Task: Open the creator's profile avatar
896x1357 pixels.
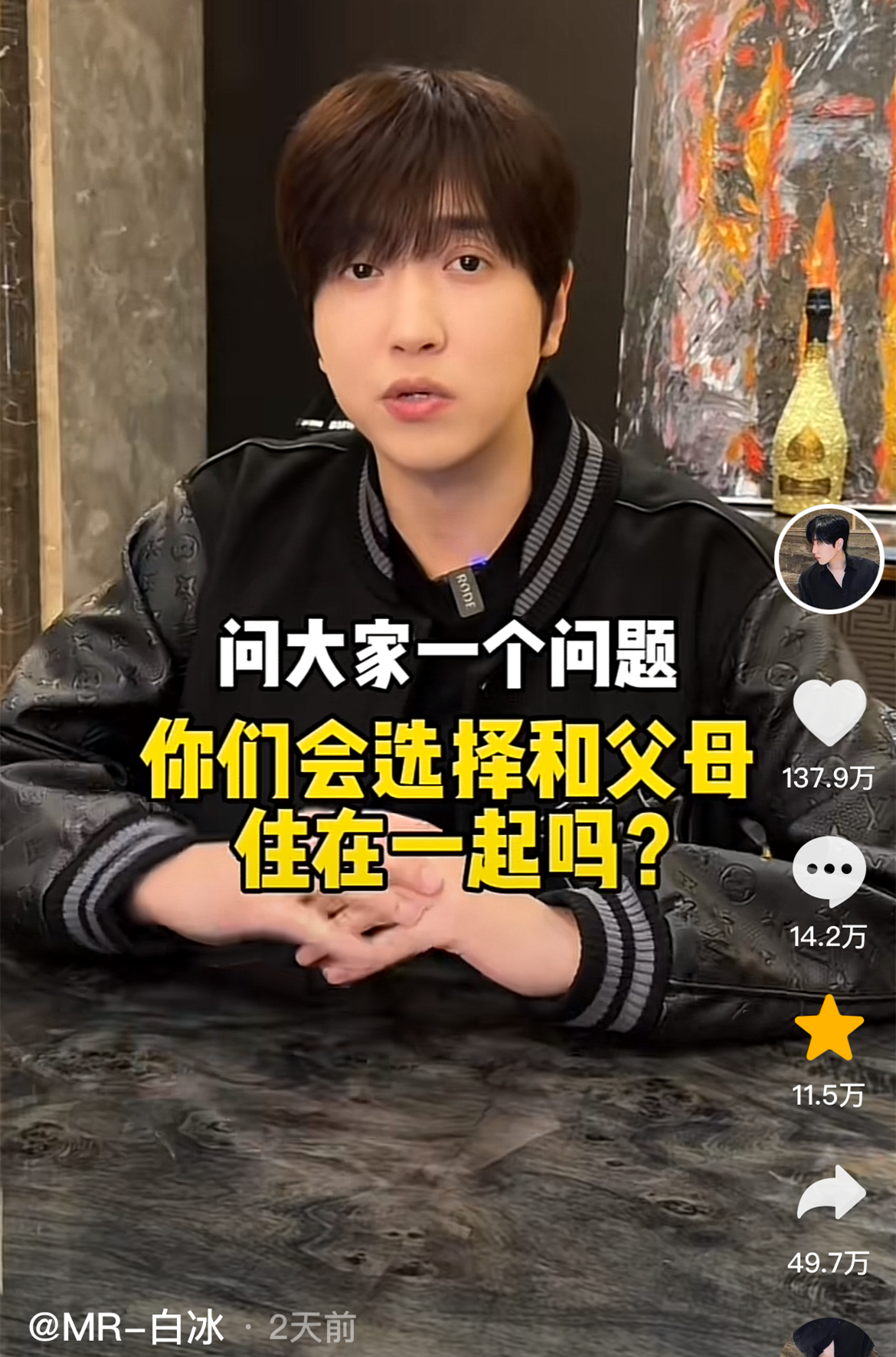Action: pos(829,559)
